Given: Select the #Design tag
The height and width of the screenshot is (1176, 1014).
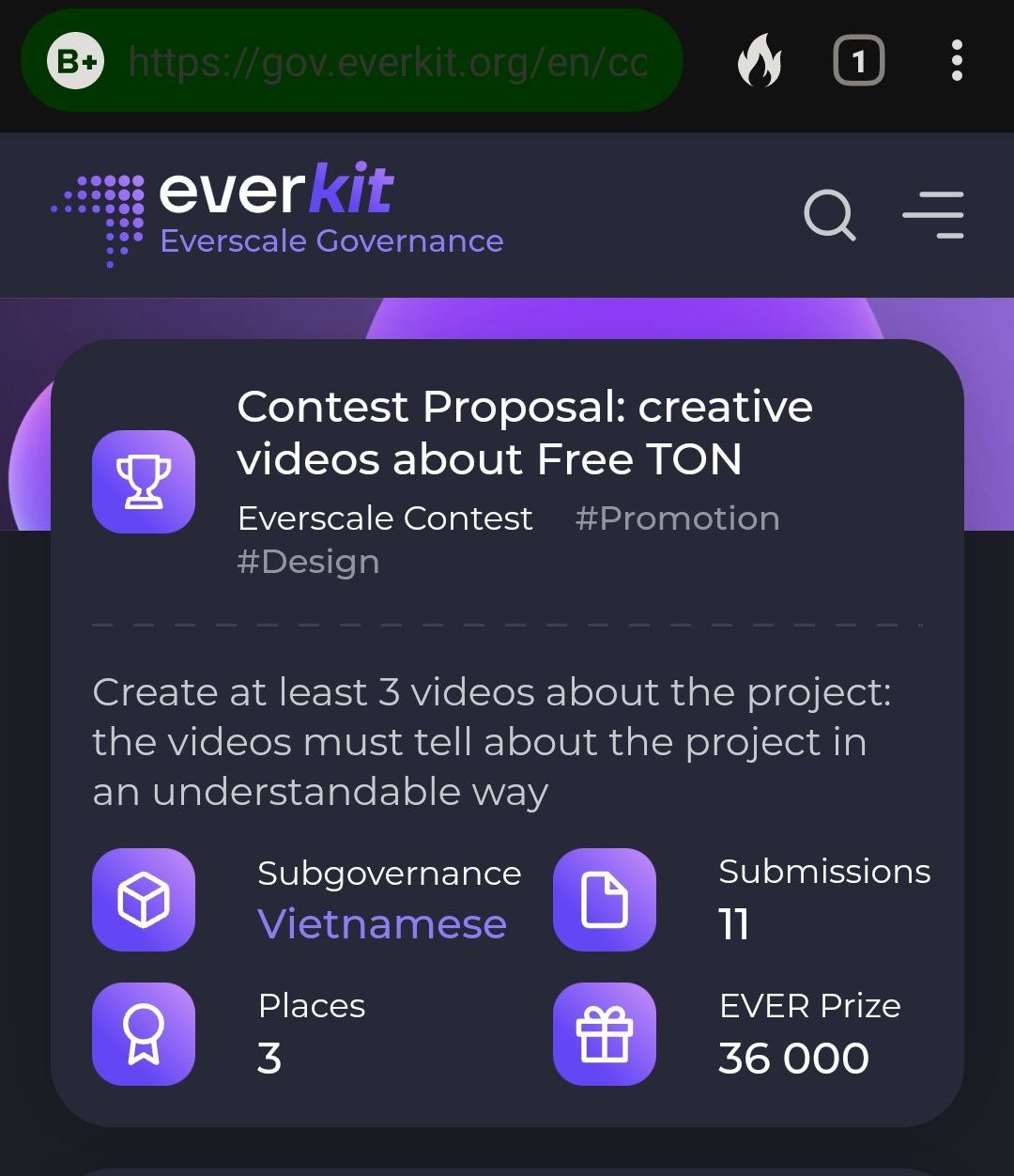Looking at the screenshot, I should [x=309, y=562].
